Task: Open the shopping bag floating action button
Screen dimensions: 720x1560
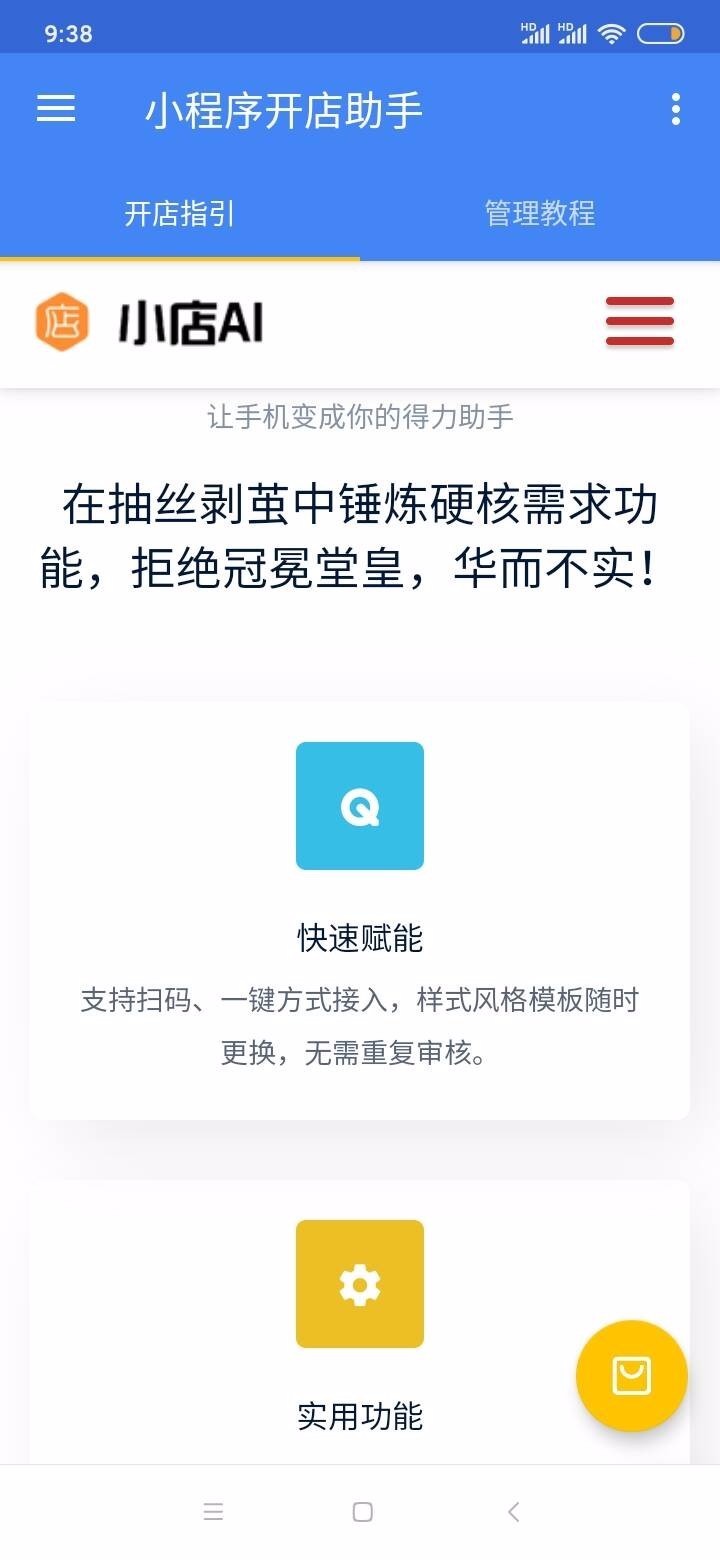Action: 631,1375
